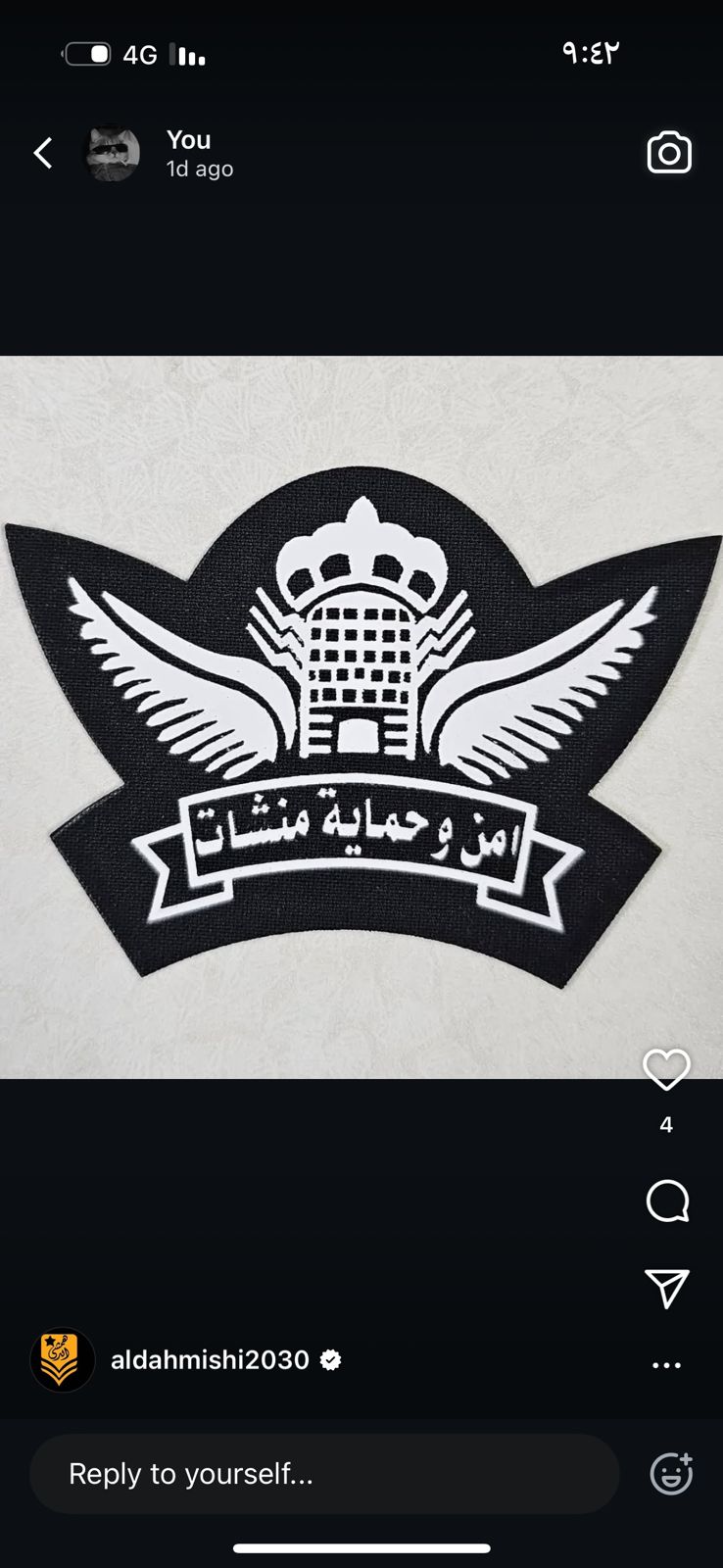Open the comment bubble icon
Image resolution: width=723 pixels, height=1568 pixels.
[667, 1200]
